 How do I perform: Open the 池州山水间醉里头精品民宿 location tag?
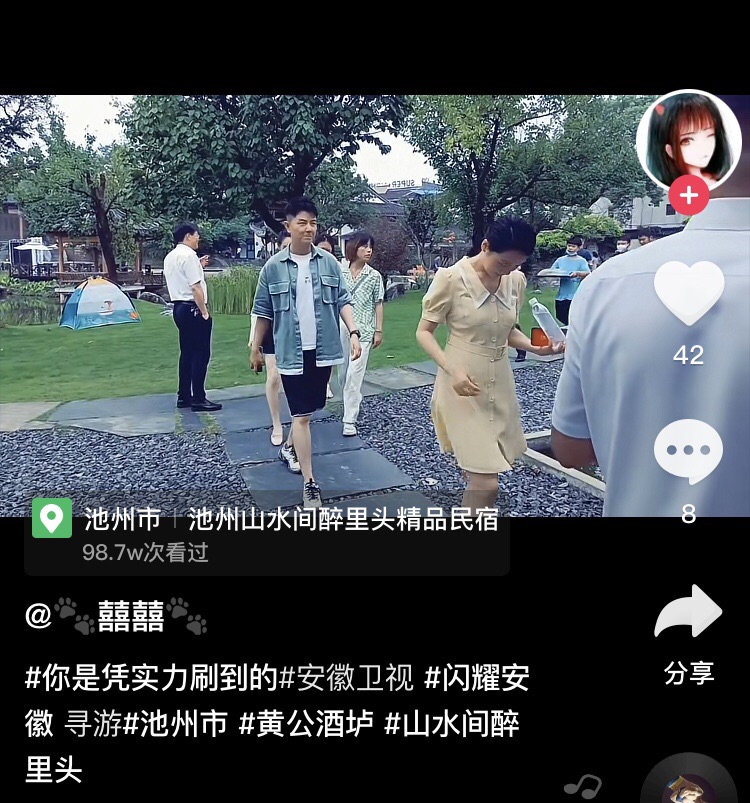(x=343, y=519)
